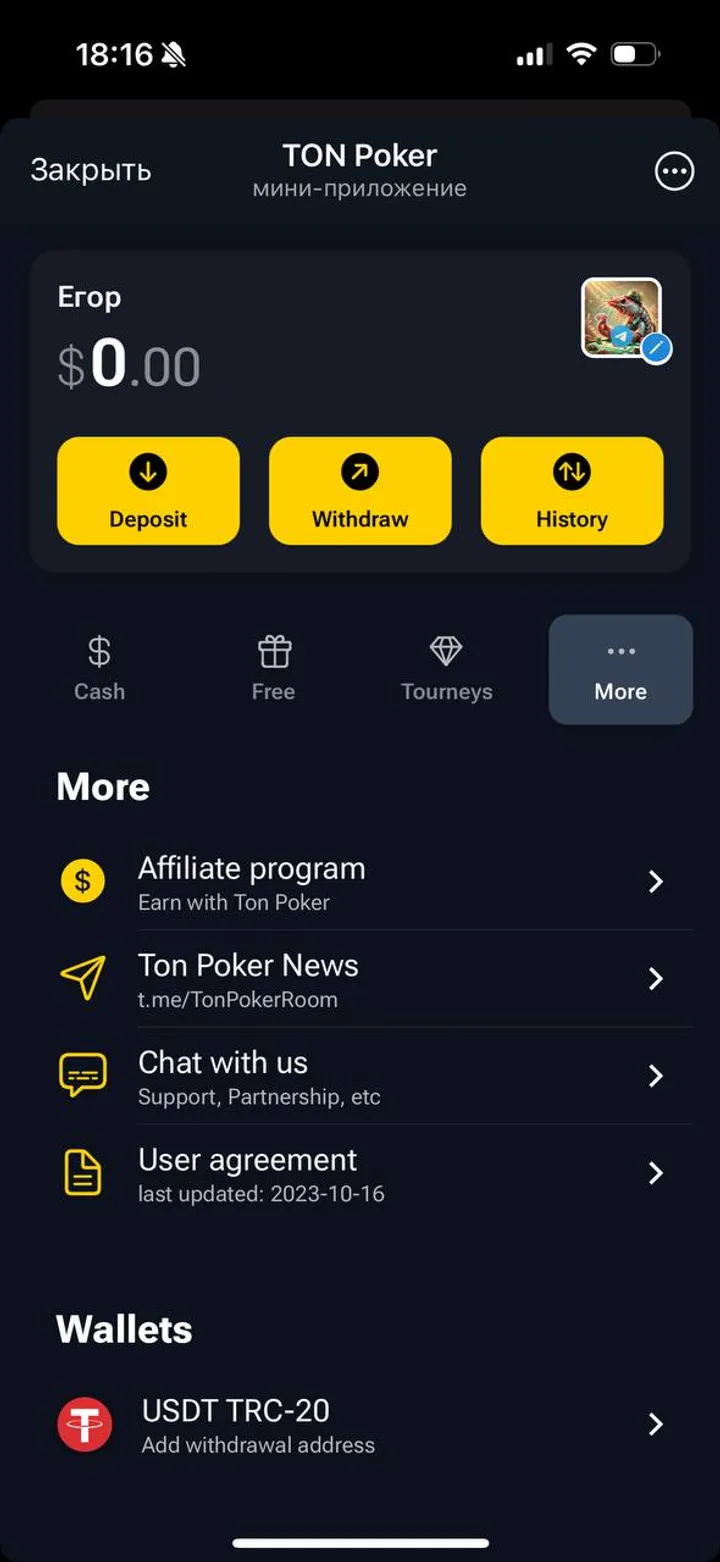Expand the Affiliate program chevron
Screen dimensions: 720x1562
[x=656, y=881]
